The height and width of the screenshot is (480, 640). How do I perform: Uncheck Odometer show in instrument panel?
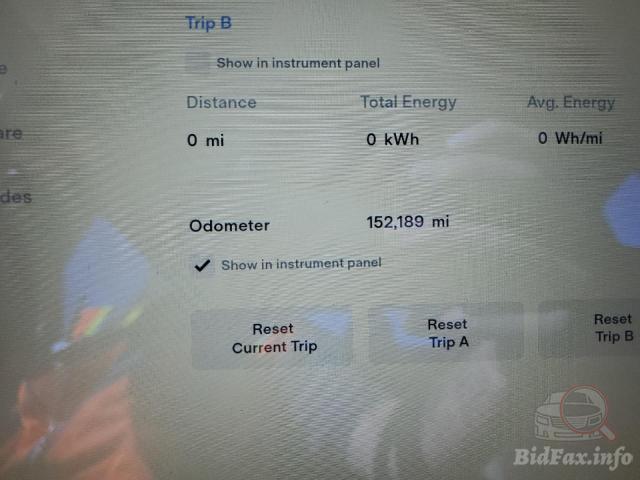coord(203,266)
